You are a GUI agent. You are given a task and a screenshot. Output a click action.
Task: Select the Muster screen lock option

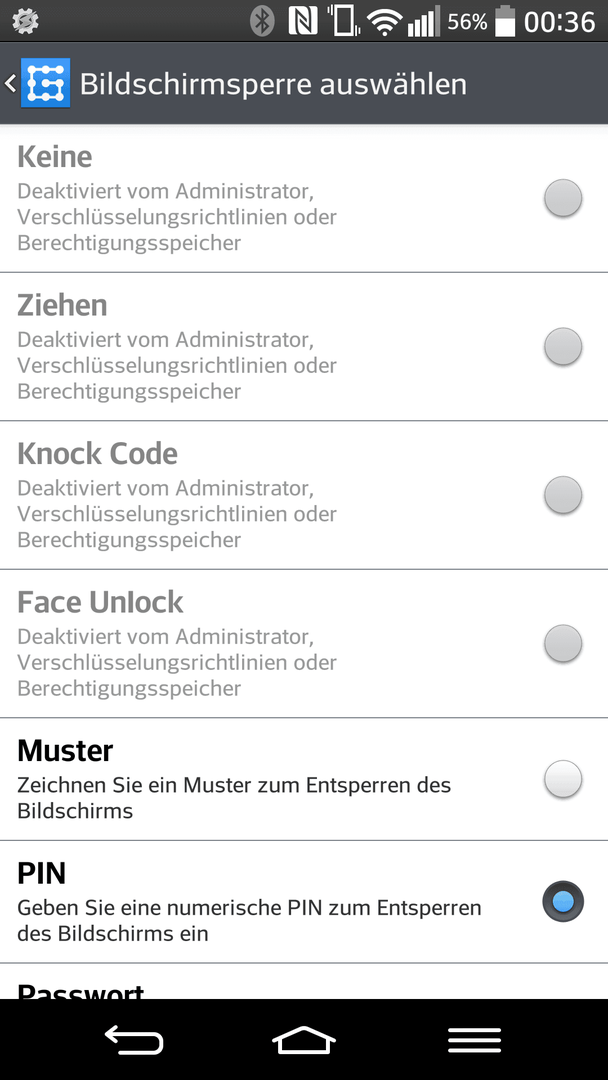(304, 779)
